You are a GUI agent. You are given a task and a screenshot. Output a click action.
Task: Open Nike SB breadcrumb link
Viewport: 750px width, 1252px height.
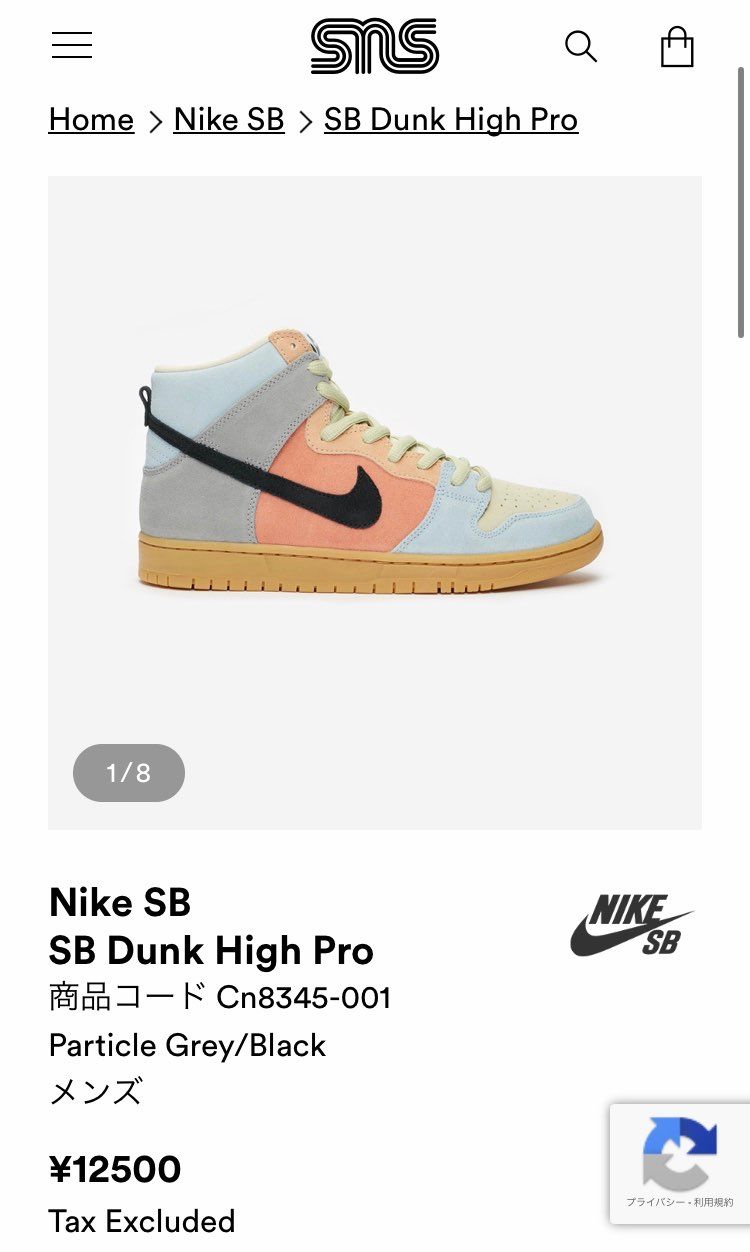[x=229, y=120]
